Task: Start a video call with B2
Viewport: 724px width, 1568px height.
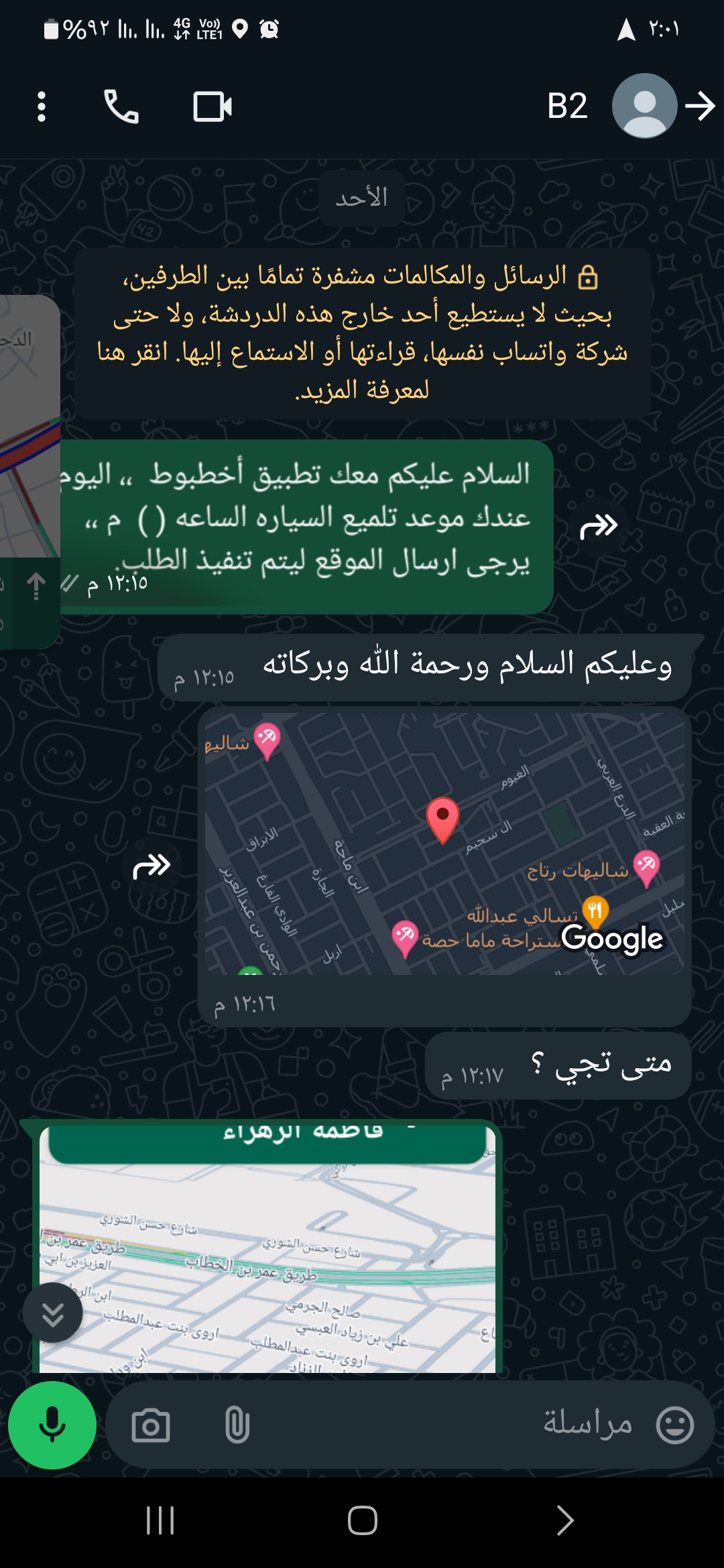Action: [x=213, y=107]
